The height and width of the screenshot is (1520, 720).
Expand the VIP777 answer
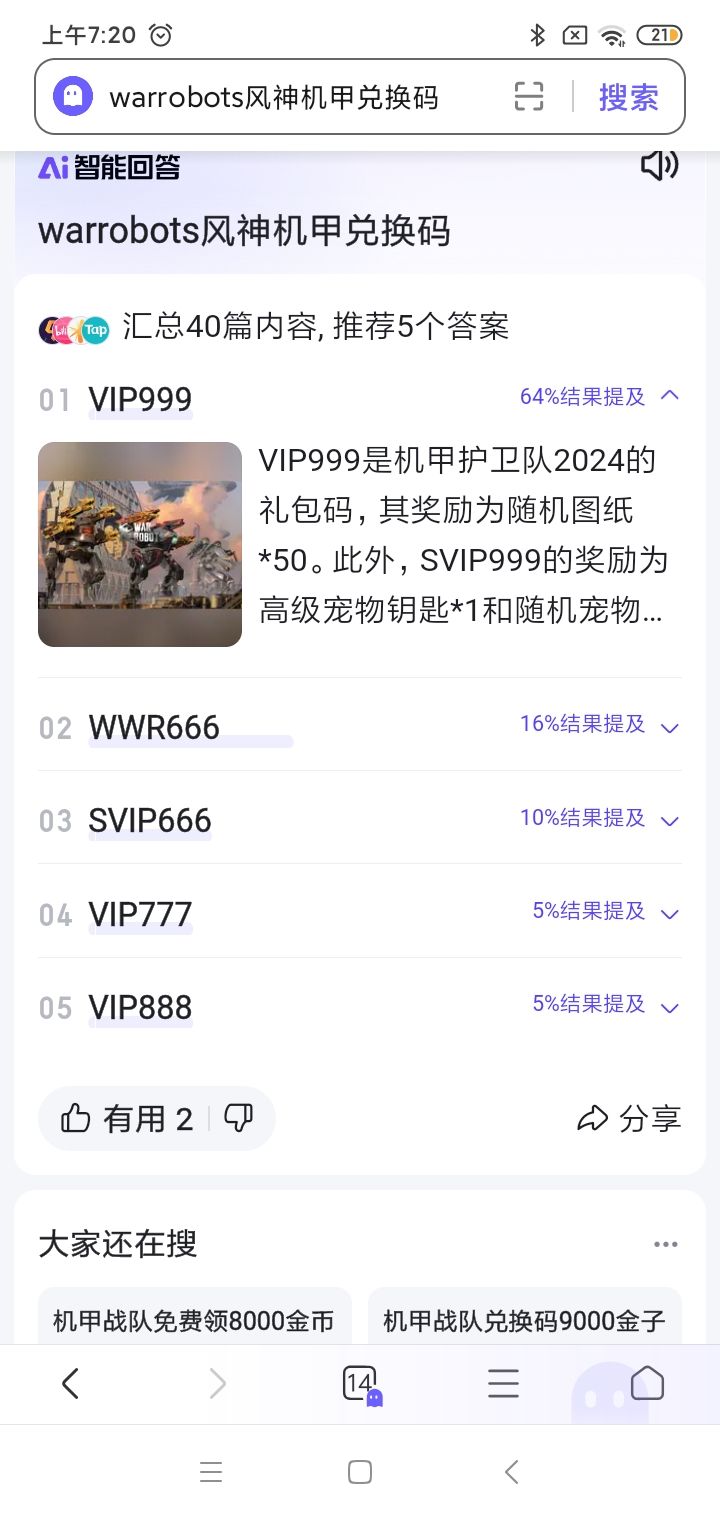click(x=670, y=913)
